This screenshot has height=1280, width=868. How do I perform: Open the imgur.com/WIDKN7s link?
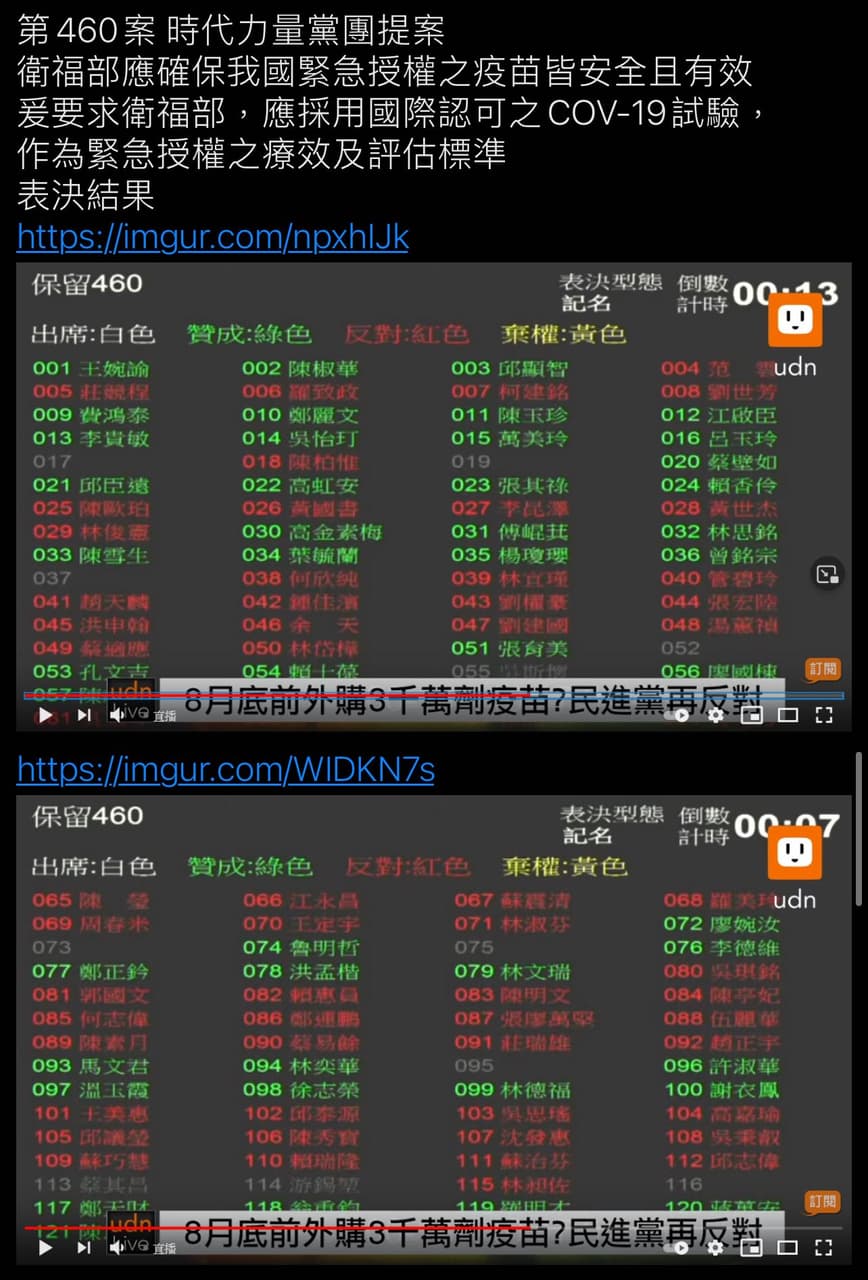[226, 770]
